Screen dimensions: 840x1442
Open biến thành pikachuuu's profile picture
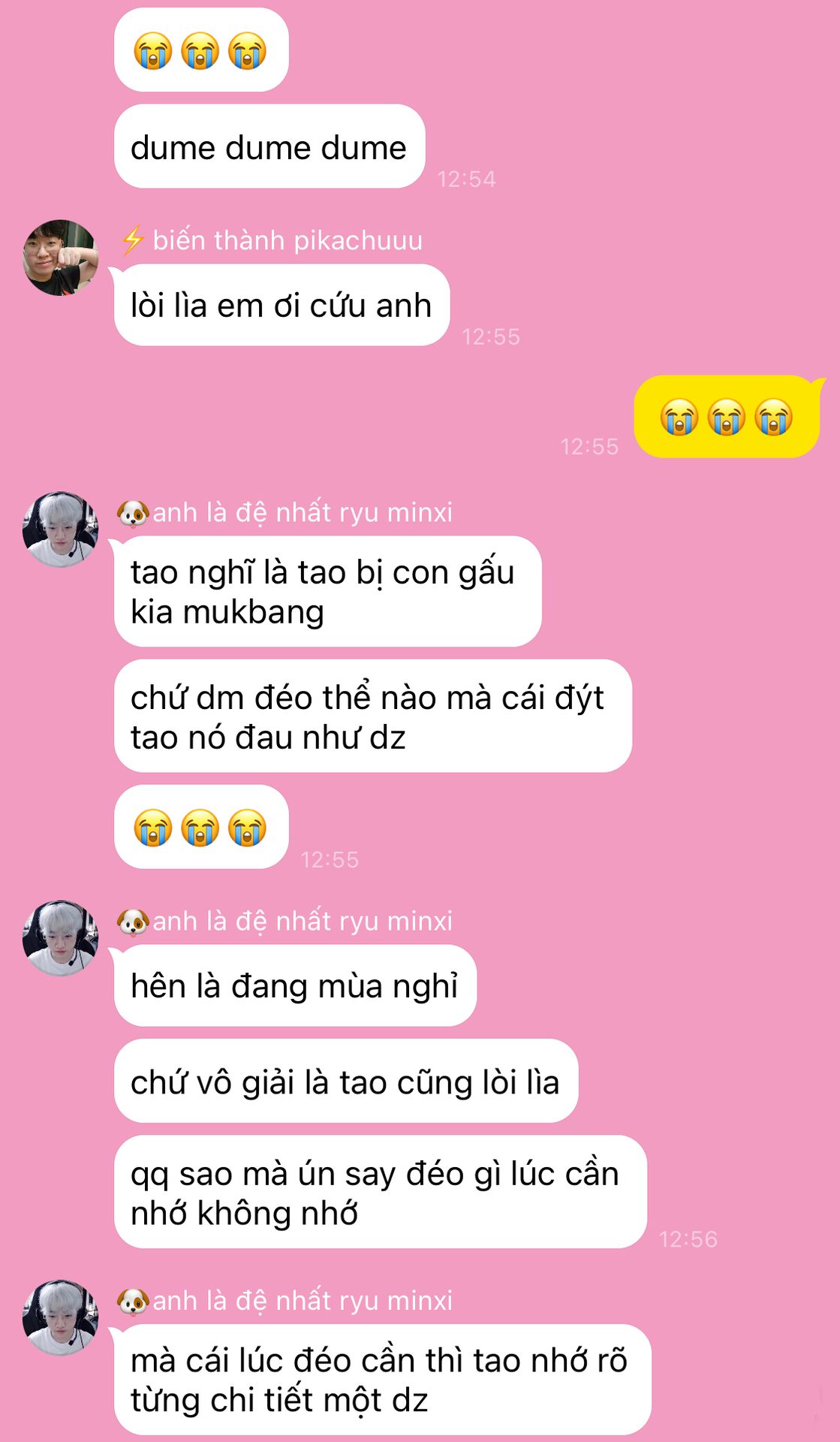60,258
